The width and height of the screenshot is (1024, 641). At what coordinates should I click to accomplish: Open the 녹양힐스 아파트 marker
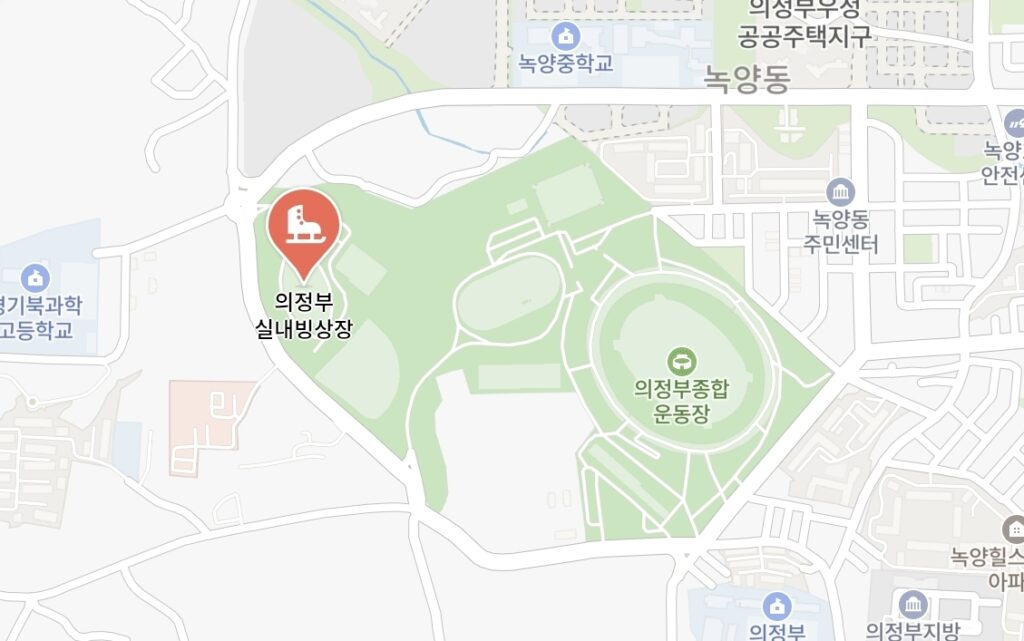click(x=1011, y=527)
